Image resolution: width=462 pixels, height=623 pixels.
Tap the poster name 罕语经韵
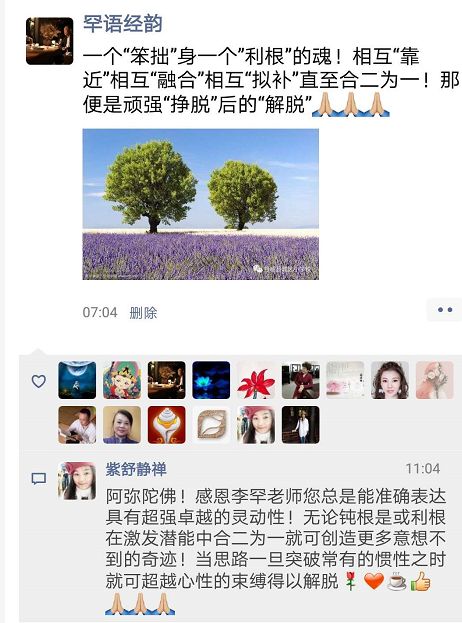click(123, 24)
